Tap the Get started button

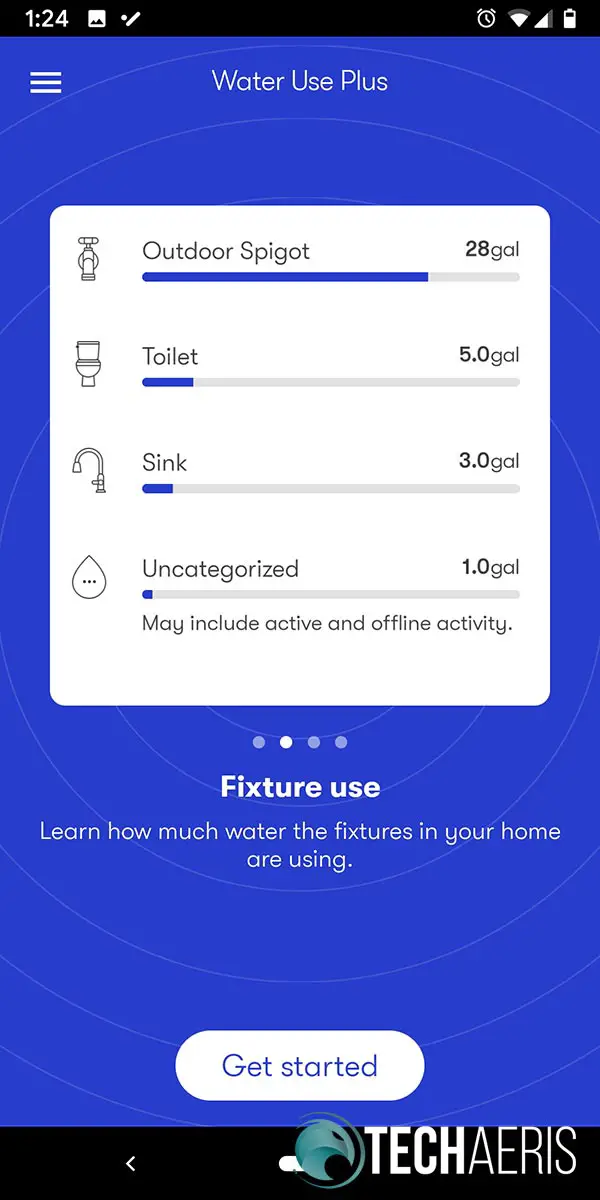tap(300, 1065)
